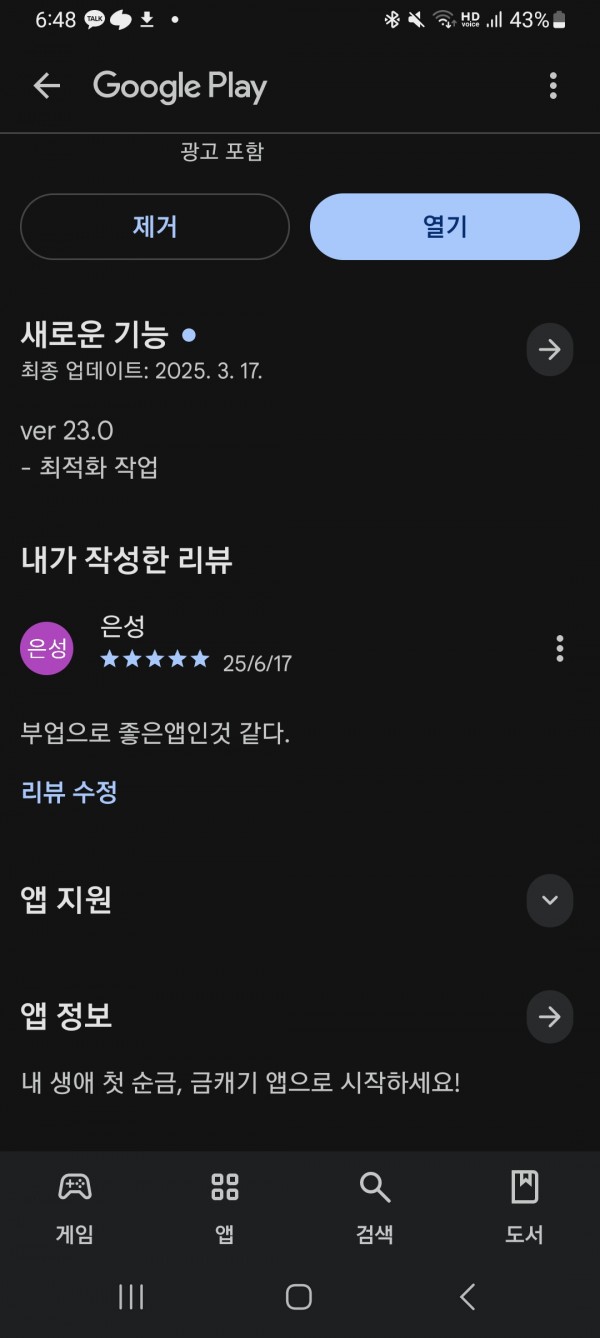
Task: Open the 앱 정보 details arrow
Action: coord(550,1017)
